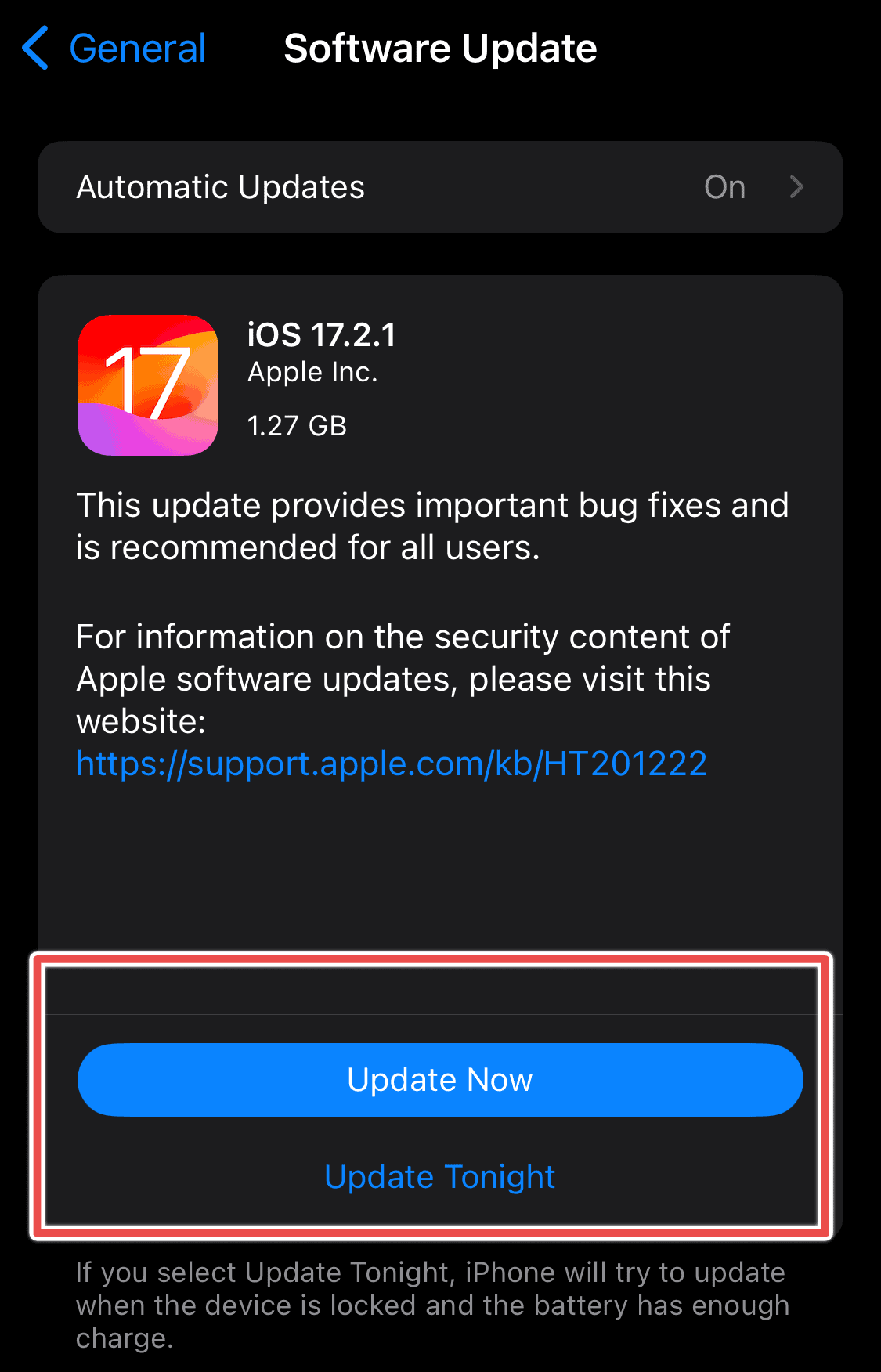
Task: Open the Apple security support link
Action: (x=392, y=764)
